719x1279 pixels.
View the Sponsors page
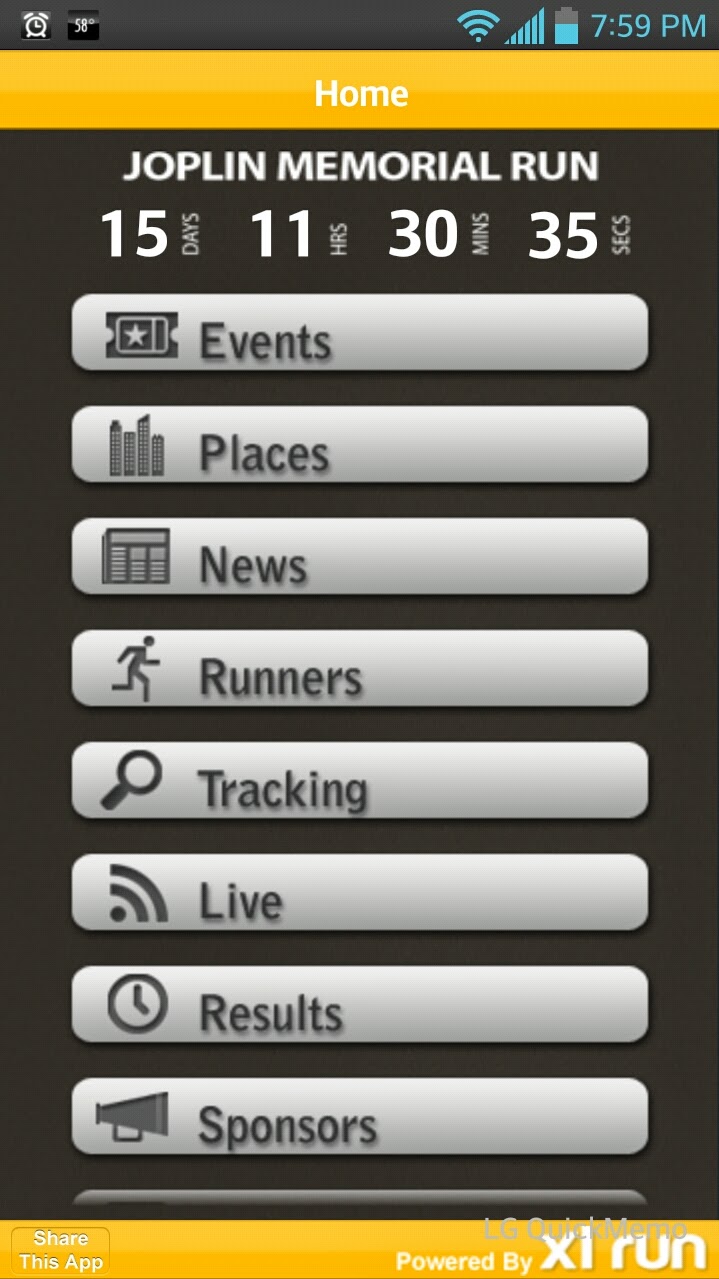pos(360,1117)
